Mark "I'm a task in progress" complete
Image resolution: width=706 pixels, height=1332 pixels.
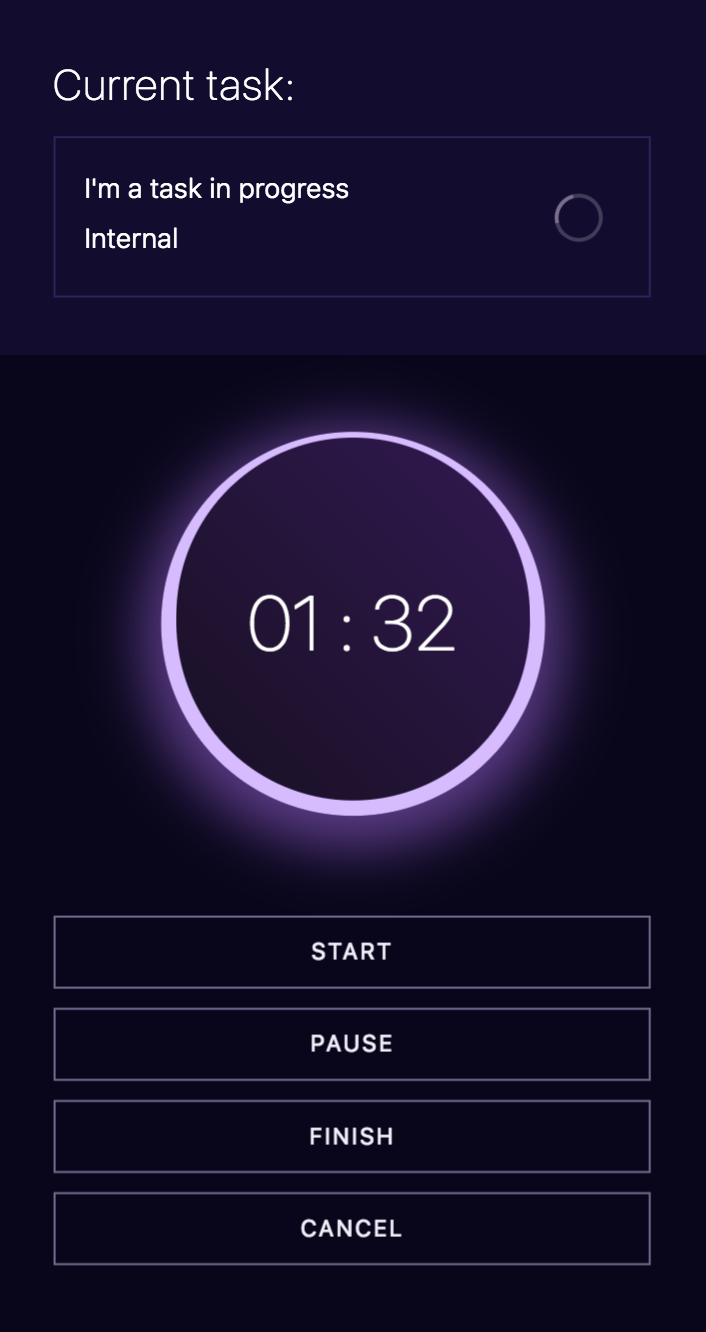578,217
